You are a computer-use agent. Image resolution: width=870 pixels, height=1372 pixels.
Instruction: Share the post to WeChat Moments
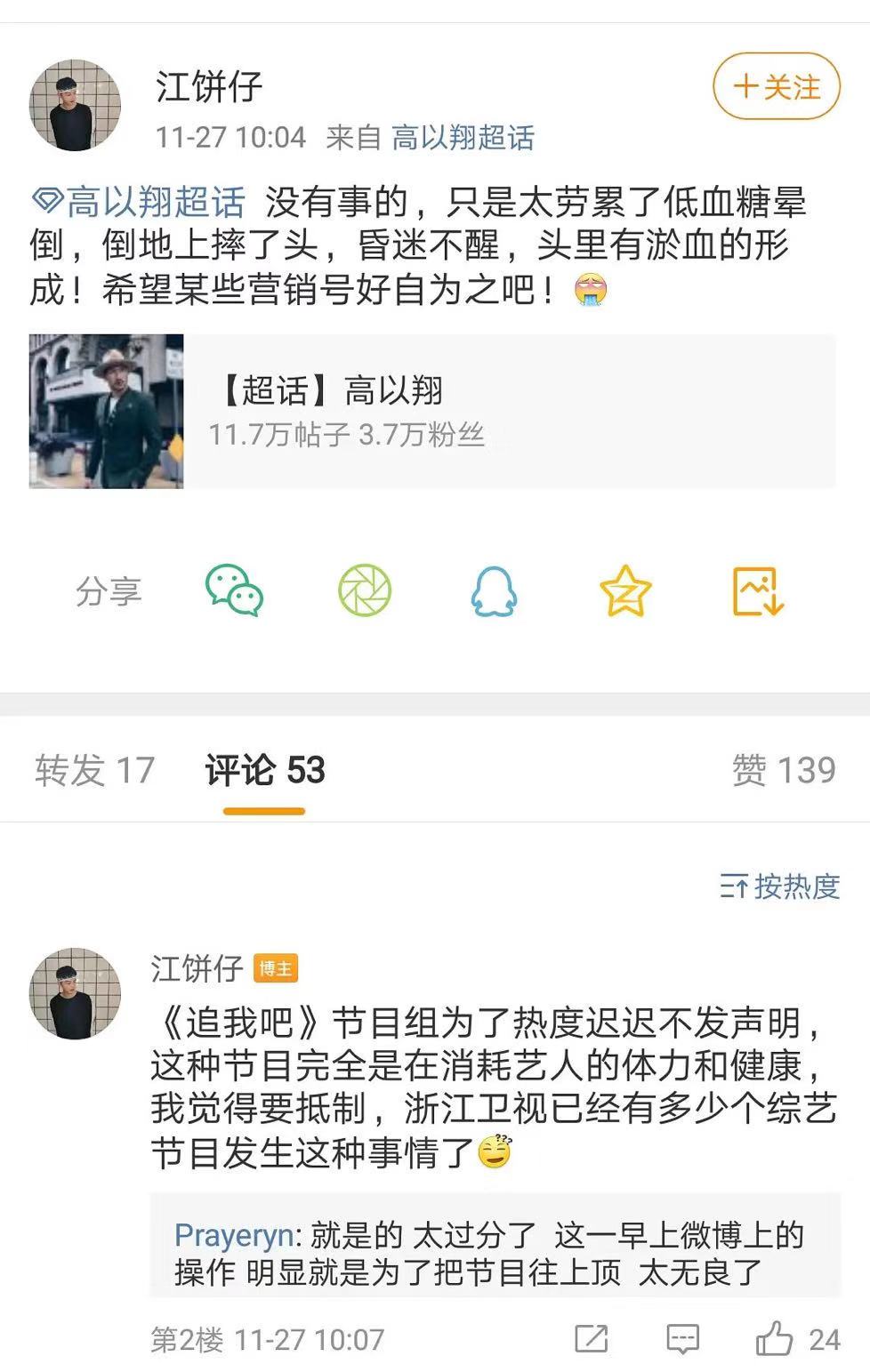365,590
